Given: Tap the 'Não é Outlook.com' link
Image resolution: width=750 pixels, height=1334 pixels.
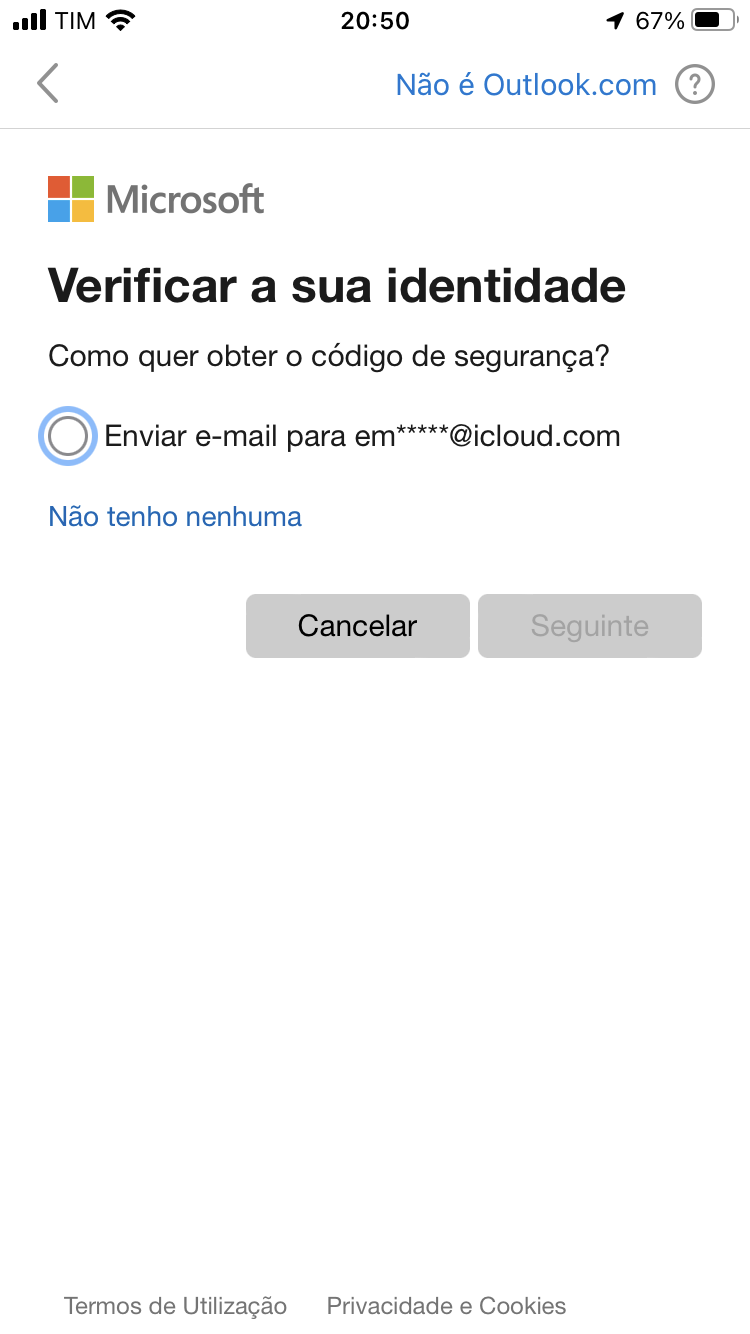Looking at the screenshot, I should 526,85.
